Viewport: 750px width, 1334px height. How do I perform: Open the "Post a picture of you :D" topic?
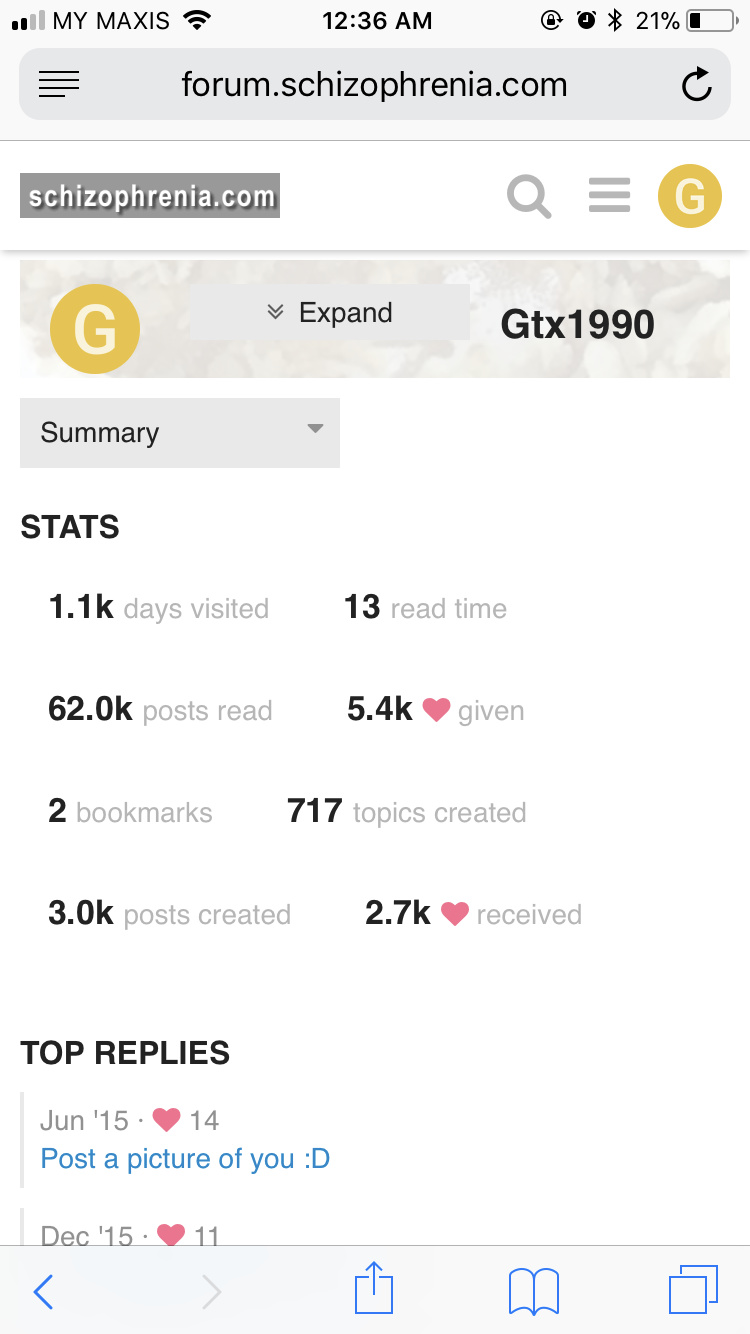pos(185,1159)
